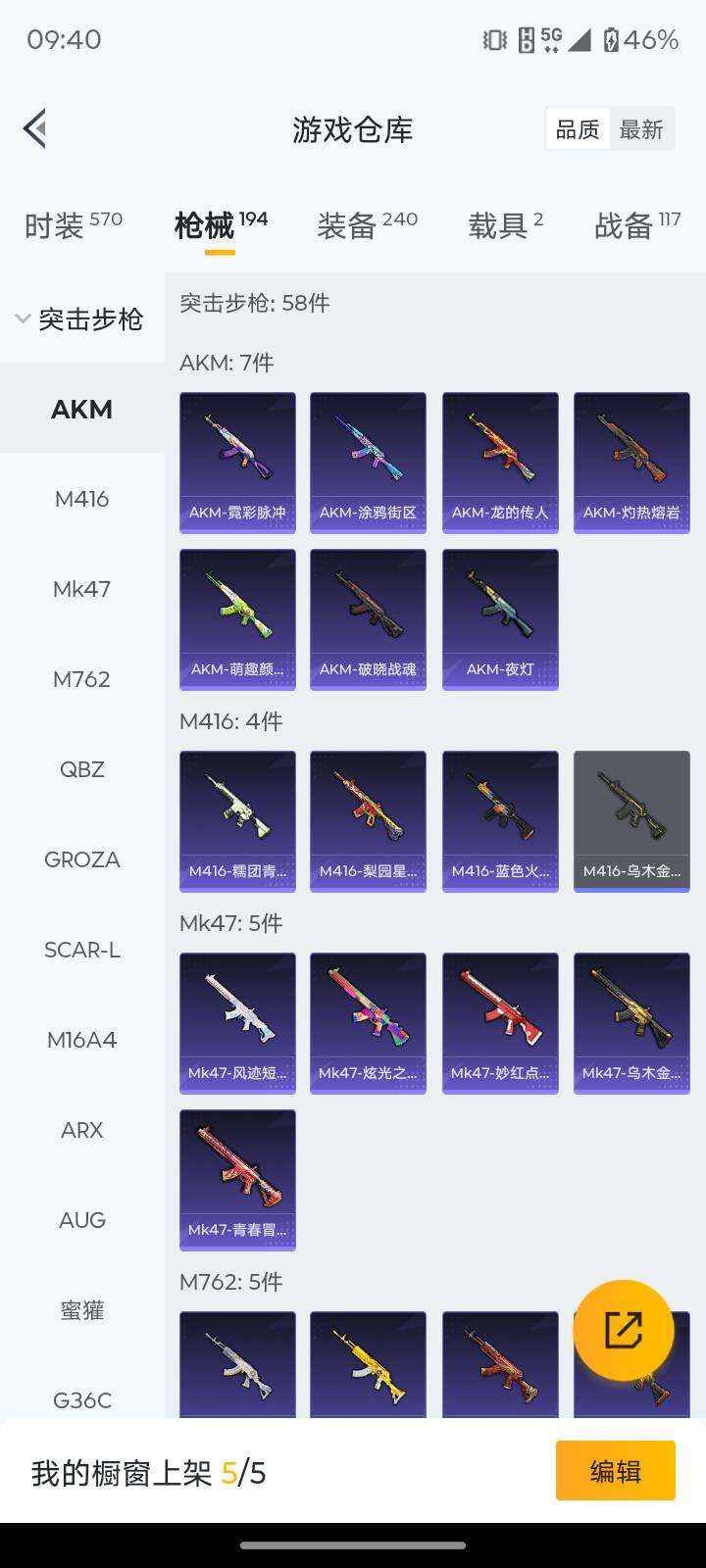Image resolution: width=706 pixels, height=1568 pixels.
Task: View the AKM-龙的传人 skin
Action: coord(500,463)
